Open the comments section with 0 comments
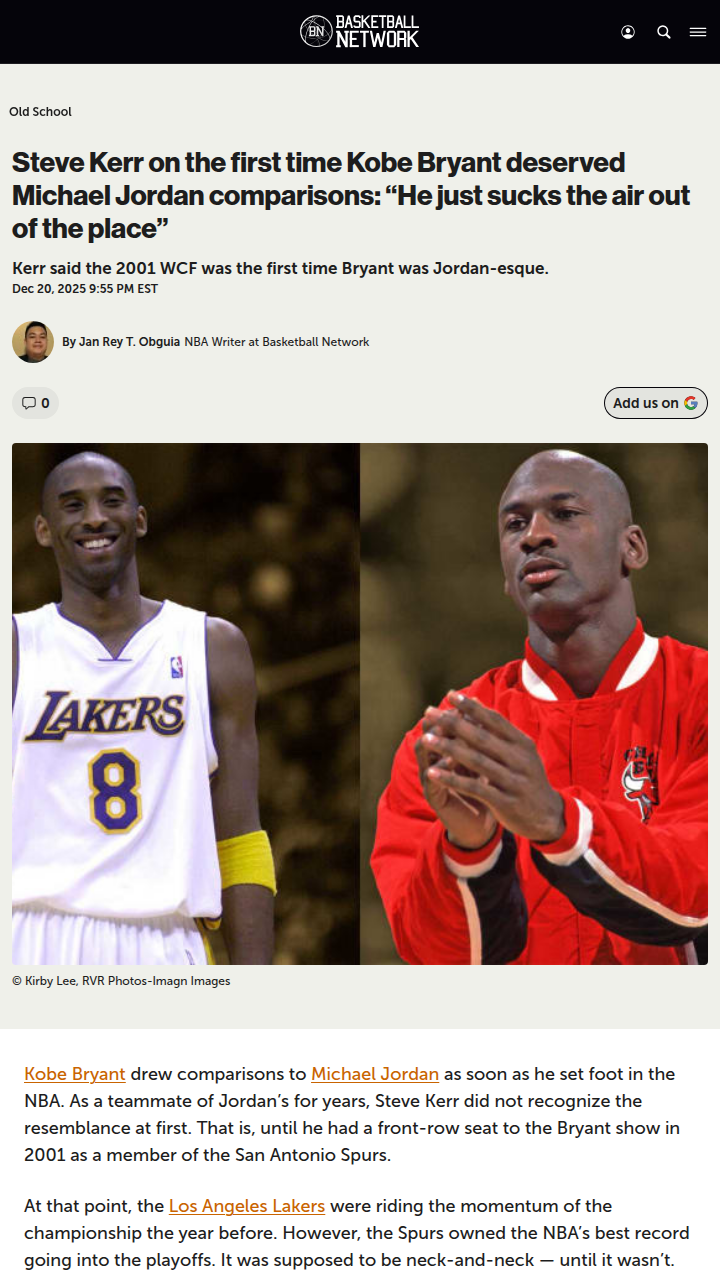 pyautogui.click(x=36, y=403)
